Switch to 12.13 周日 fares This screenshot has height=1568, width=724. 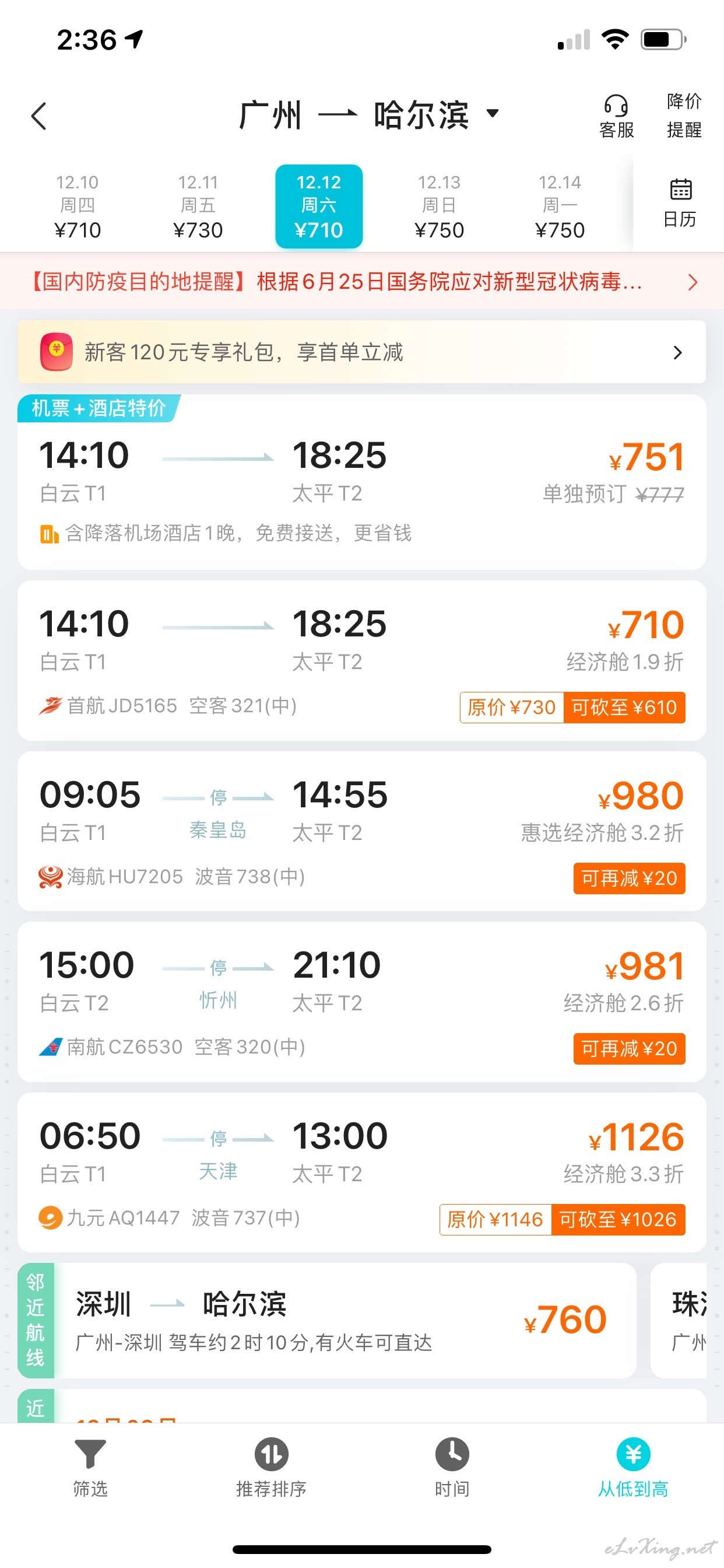[x=440, y=207]
